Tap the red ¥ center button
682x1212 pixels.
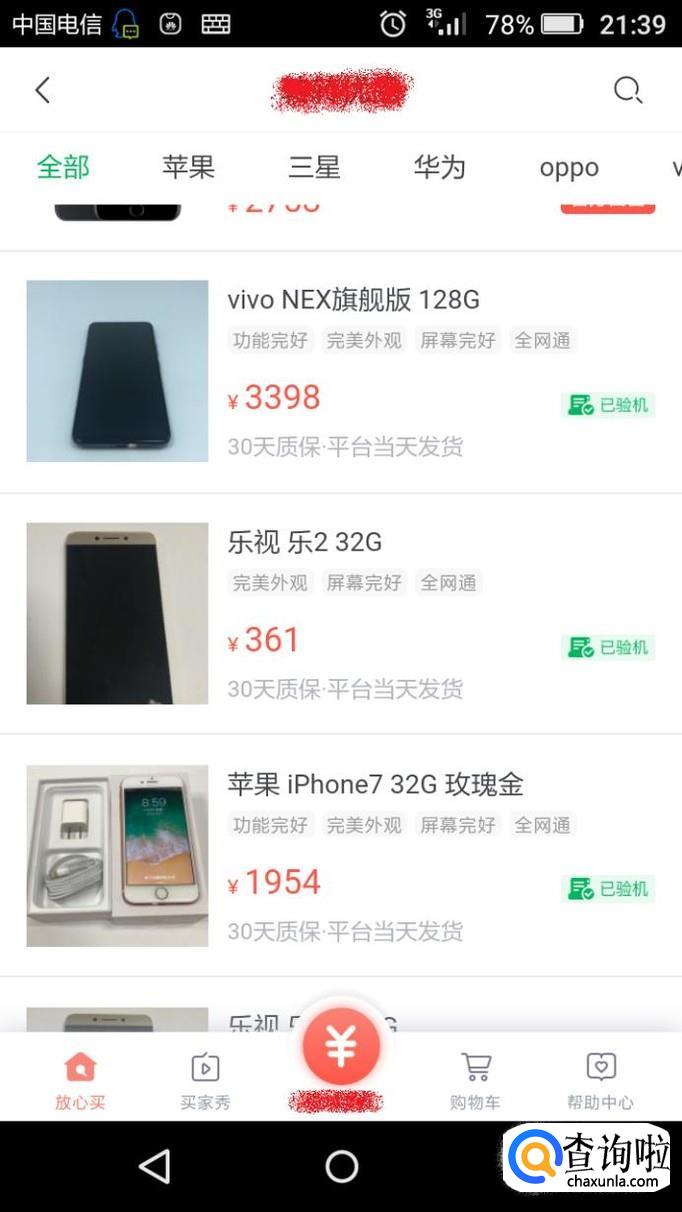[x=341, y=1047]
